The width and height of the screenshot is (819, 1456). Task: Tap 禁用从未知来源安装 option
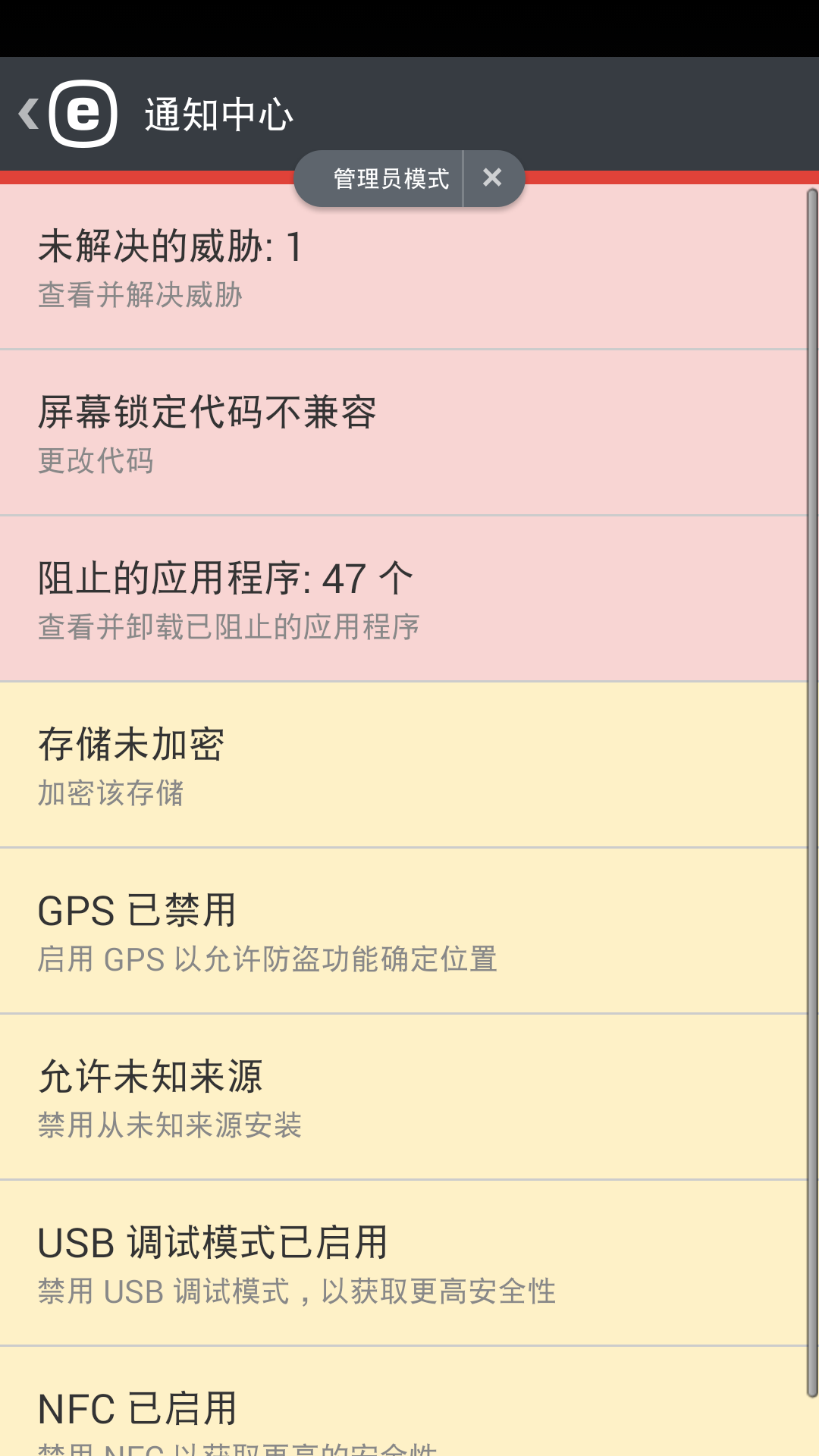[170, 1127]
